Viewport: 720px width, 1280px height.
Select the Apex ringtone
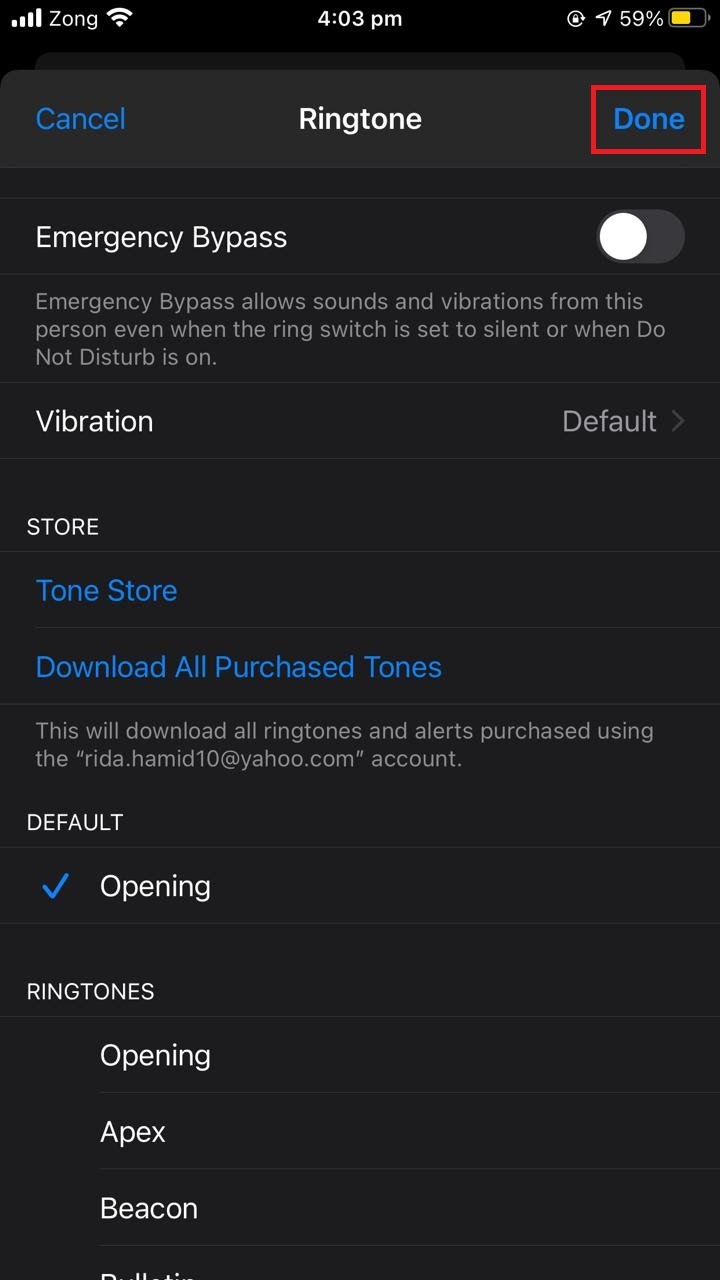(x=133, y=1132)
